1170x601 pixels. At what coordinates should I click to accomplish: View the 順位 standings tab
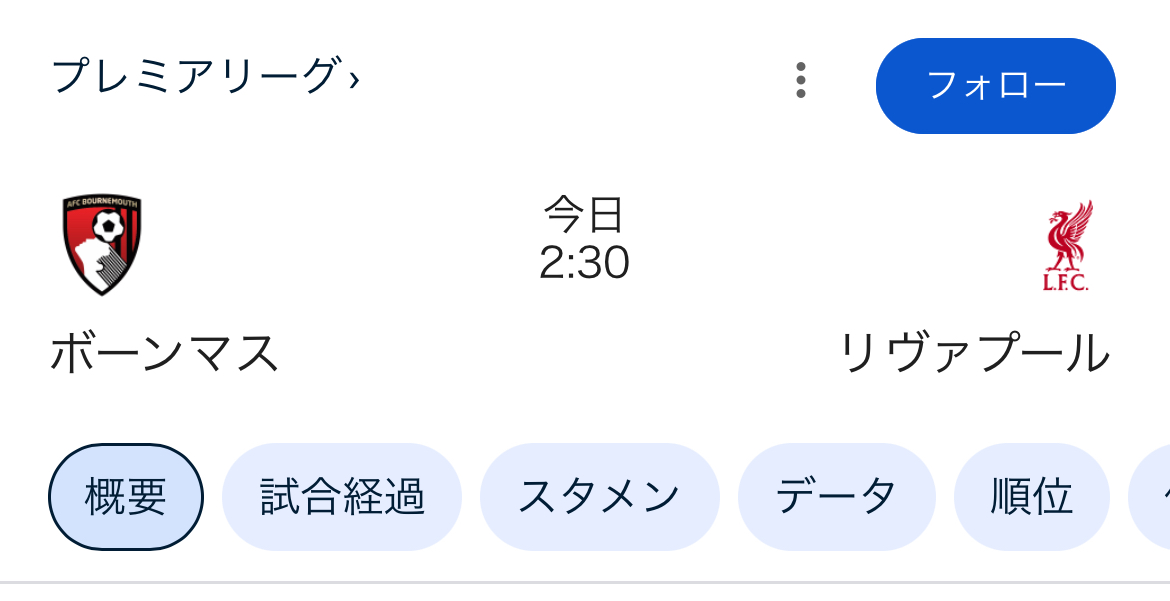click(x=1031, y=497)
